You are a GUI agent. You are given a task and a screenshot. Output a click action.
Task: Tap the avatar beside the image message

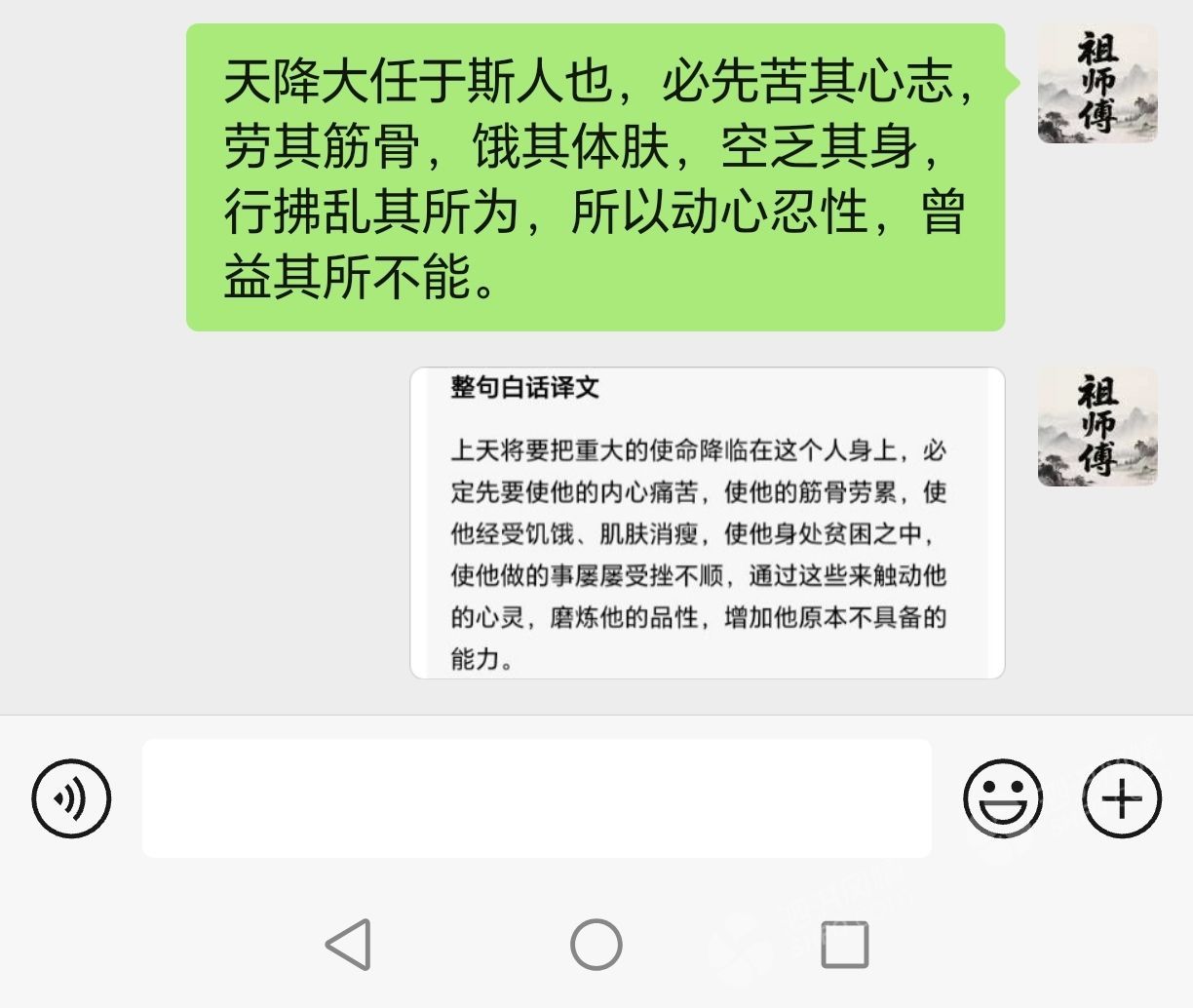(x=1097, y=427)
